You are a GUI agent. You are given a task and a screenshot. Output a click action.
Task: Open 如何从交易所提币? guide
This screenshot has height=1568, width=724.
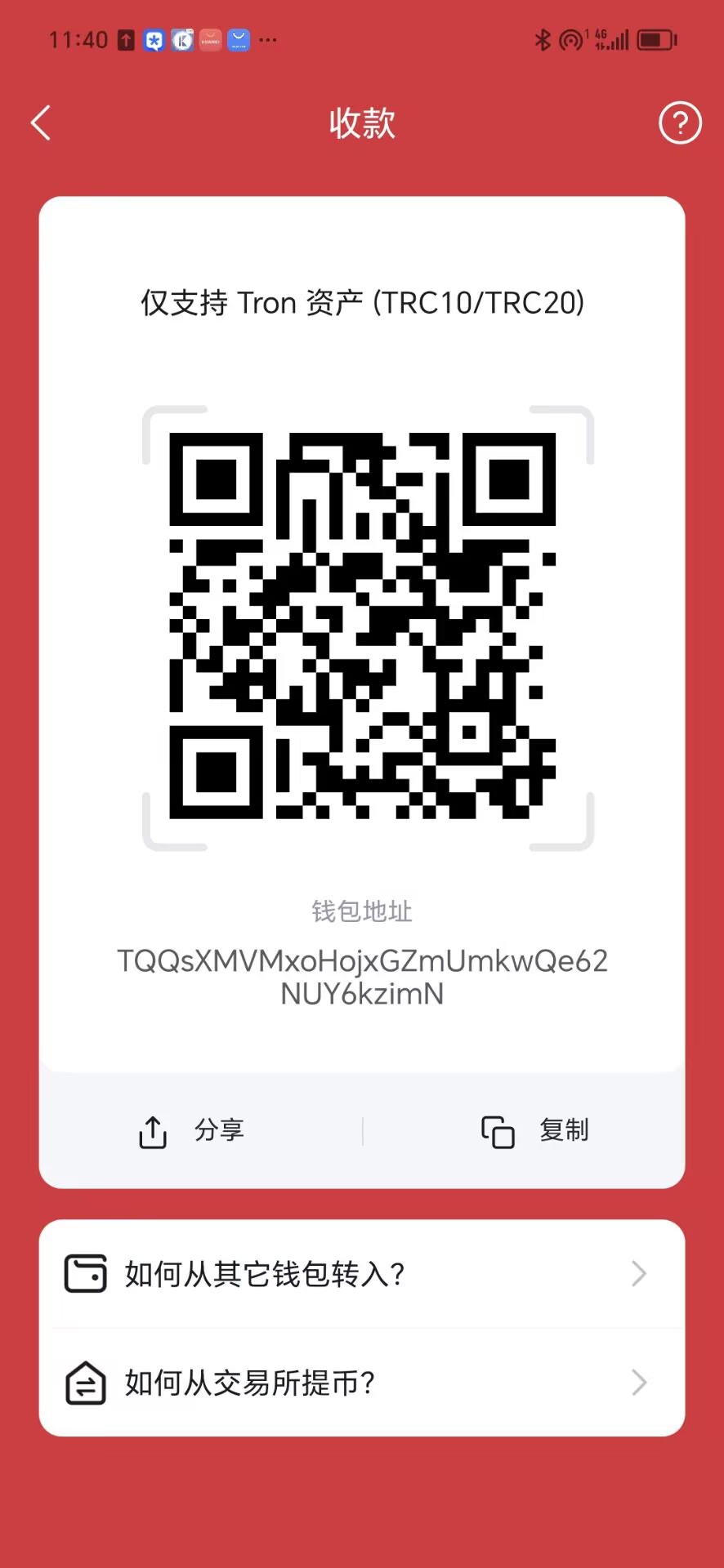pos(361,1383)
